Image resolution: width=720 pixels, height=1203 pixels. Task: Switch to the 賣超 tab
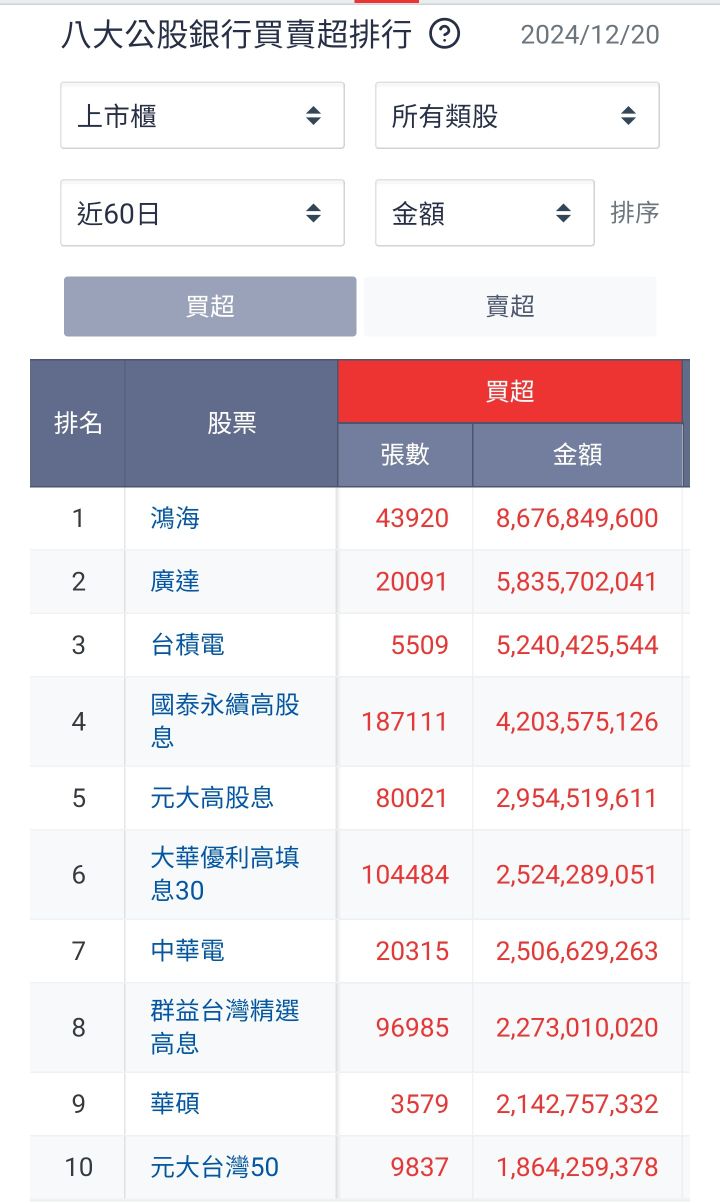pos(510,306)
